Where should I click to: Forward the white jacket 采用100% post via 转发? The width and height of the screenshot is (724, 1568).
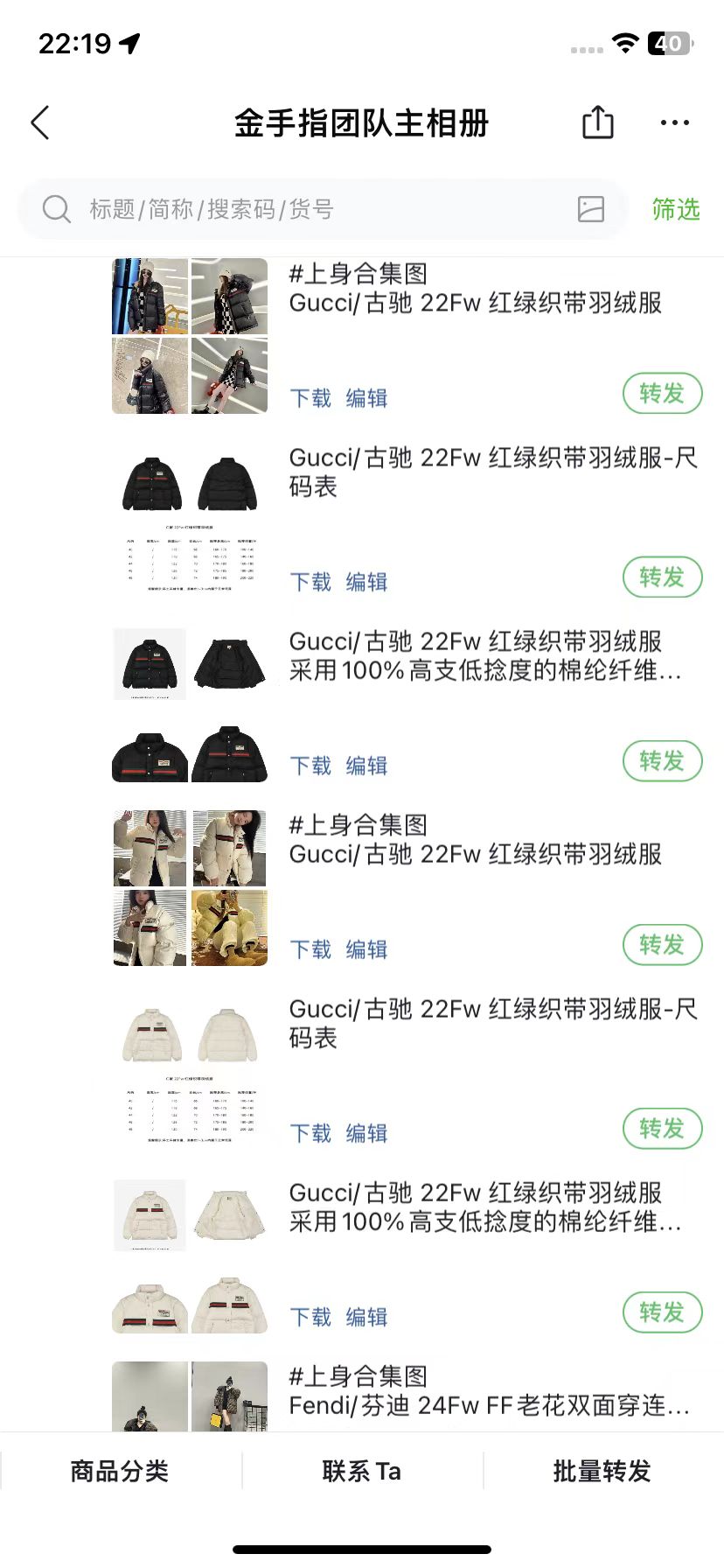pyautogui.click(x=662, y=1312)
